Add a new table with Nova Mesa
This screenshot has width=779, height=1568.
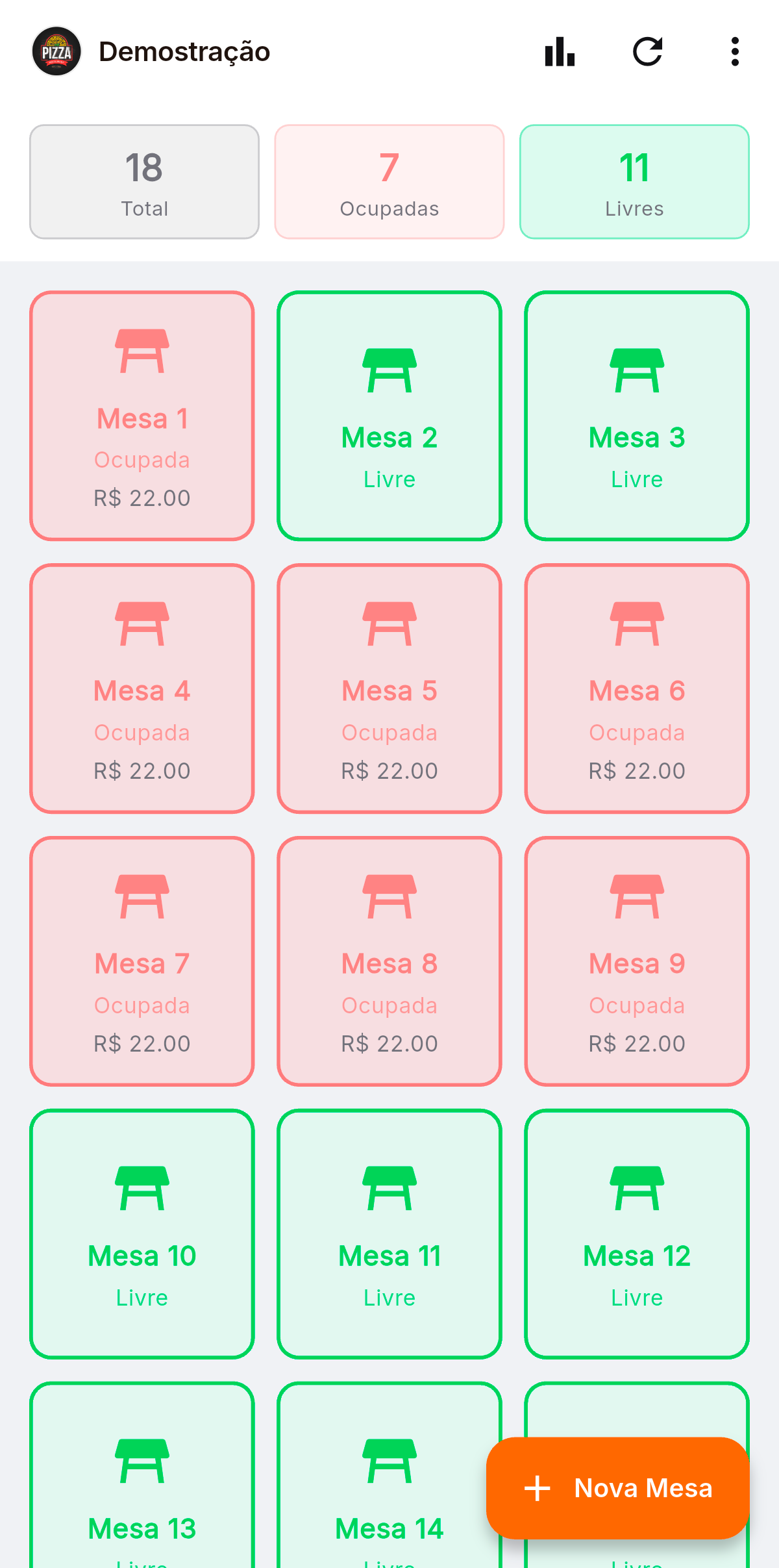pyautogui.click(x=618, y=1487)
